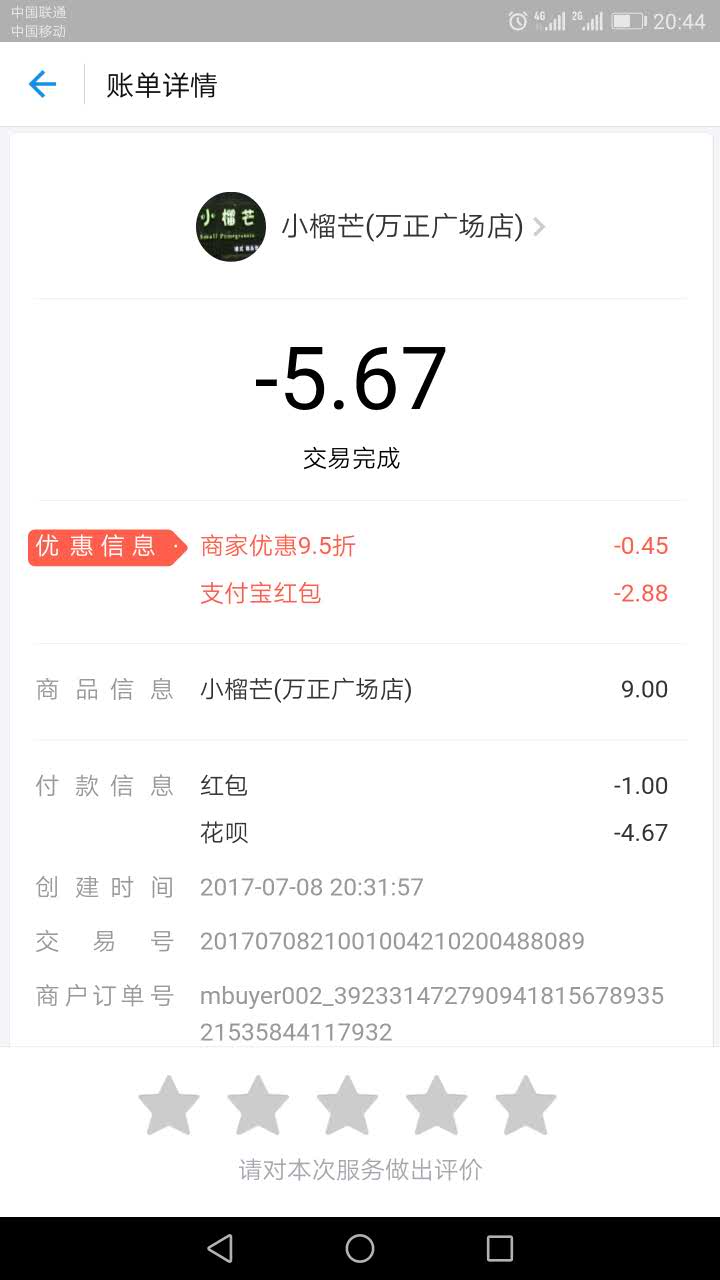
Task: Tap the system home button
Action: [x=360, y=1248]
